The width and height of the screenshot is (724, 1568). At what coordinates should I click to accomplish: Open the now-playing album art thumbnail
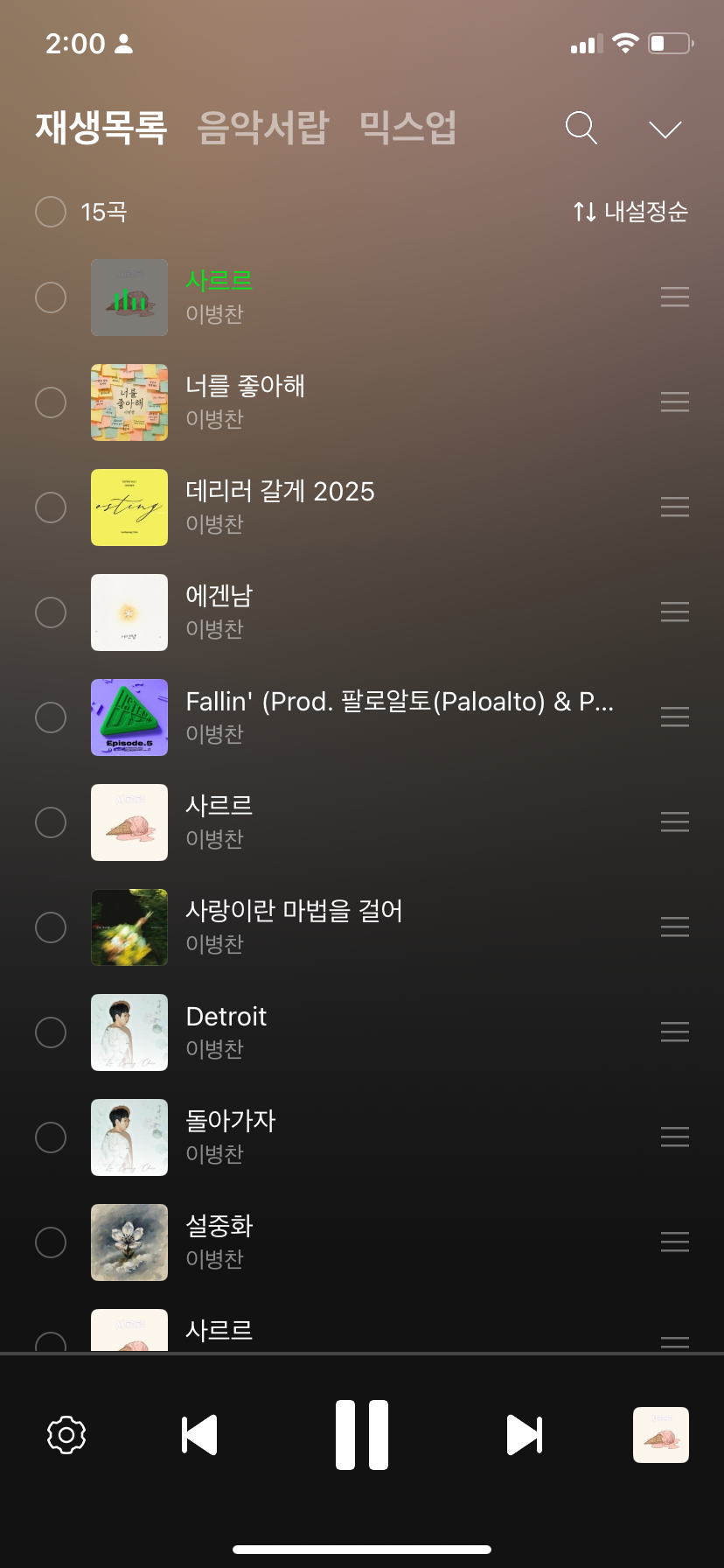661,1435
